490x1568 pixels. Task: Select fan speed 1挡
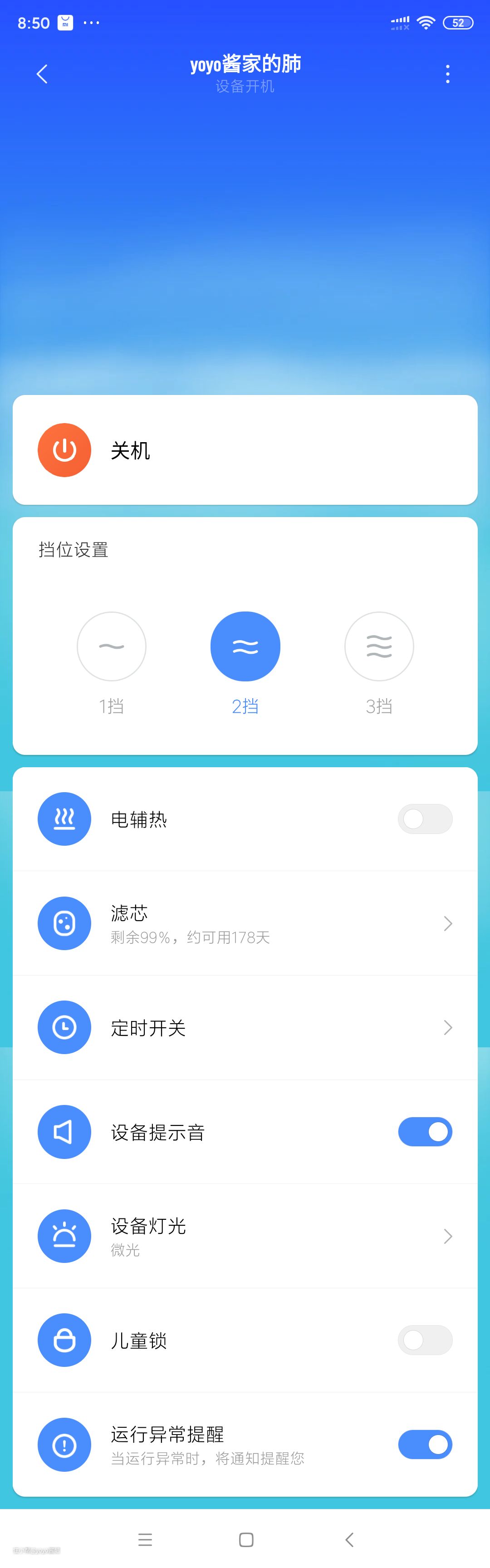112,646
